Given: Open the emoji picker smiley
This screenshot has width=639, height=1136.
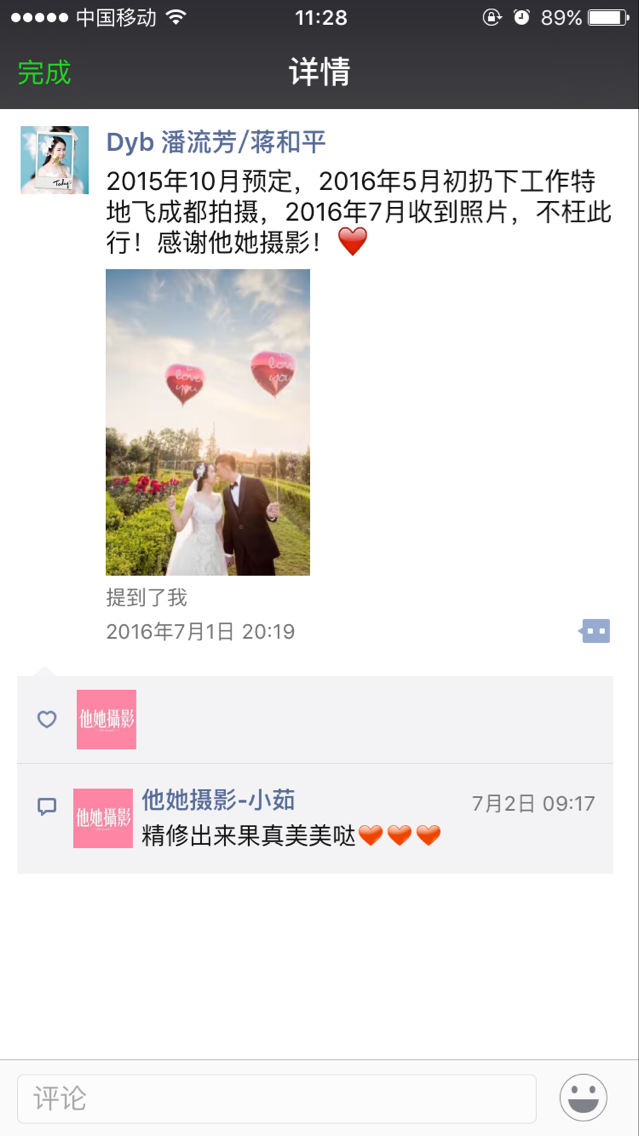Looking at the screenshot, I should click(583, 1099).
